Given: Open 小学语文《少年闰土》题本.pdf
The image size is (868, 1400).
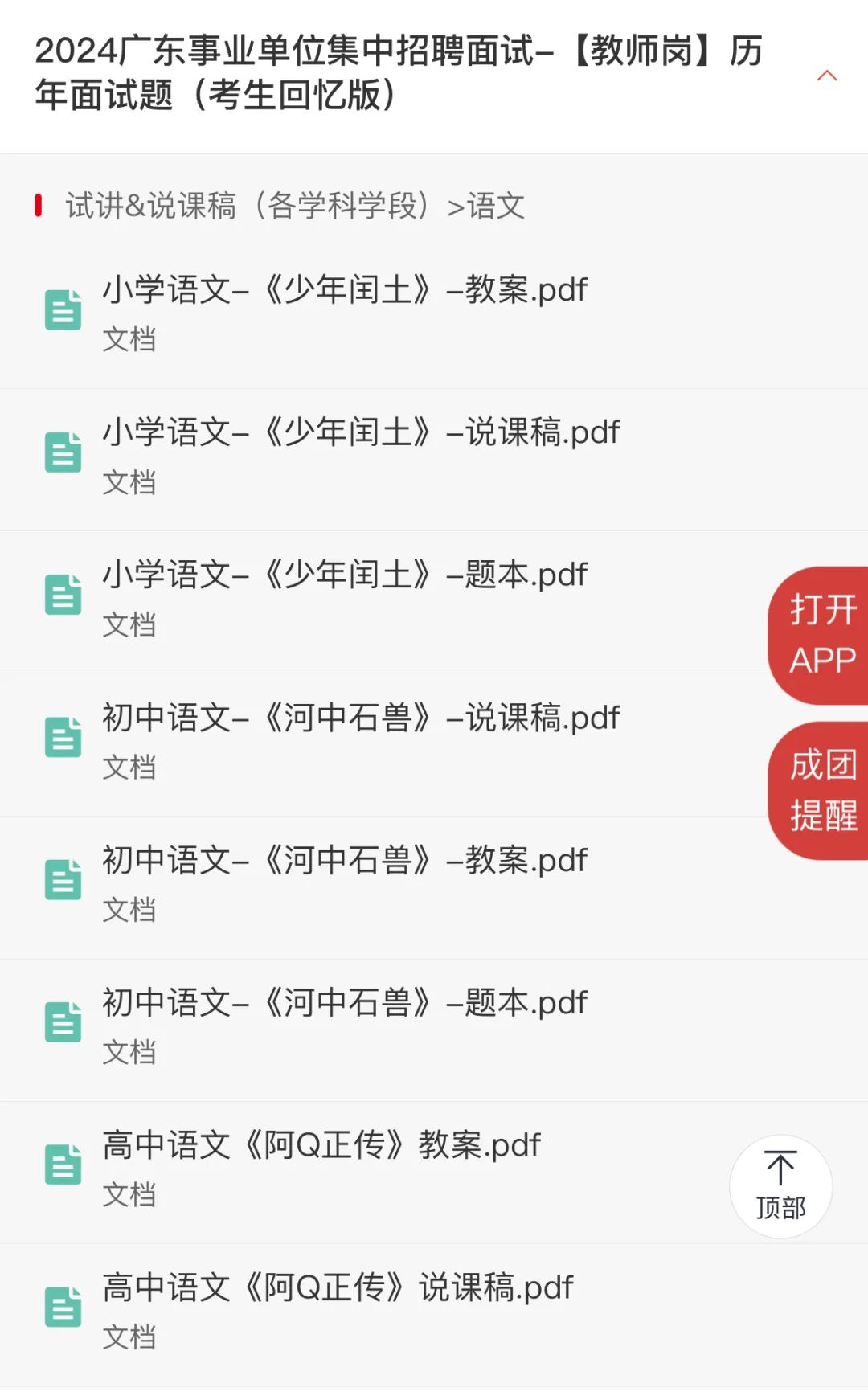Looking at the screenshot, I should 434,602.
